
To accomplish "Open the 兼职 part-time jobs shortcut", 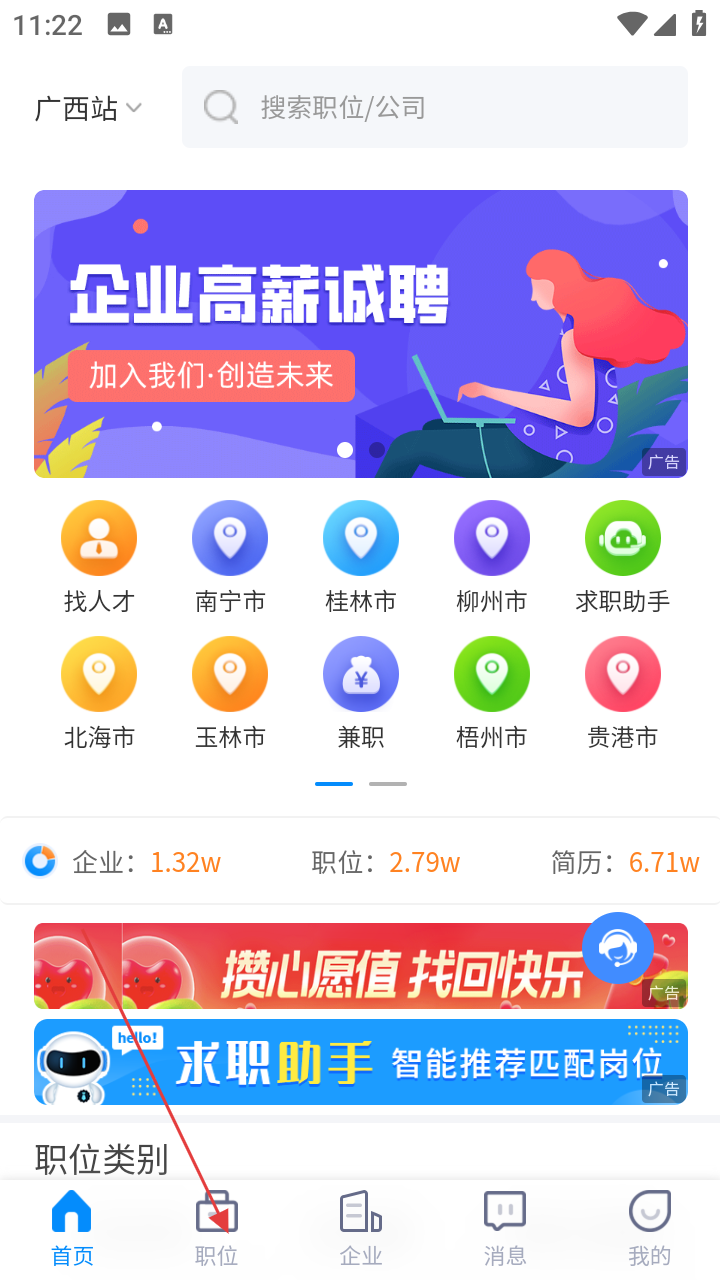I will click(361, 694).
